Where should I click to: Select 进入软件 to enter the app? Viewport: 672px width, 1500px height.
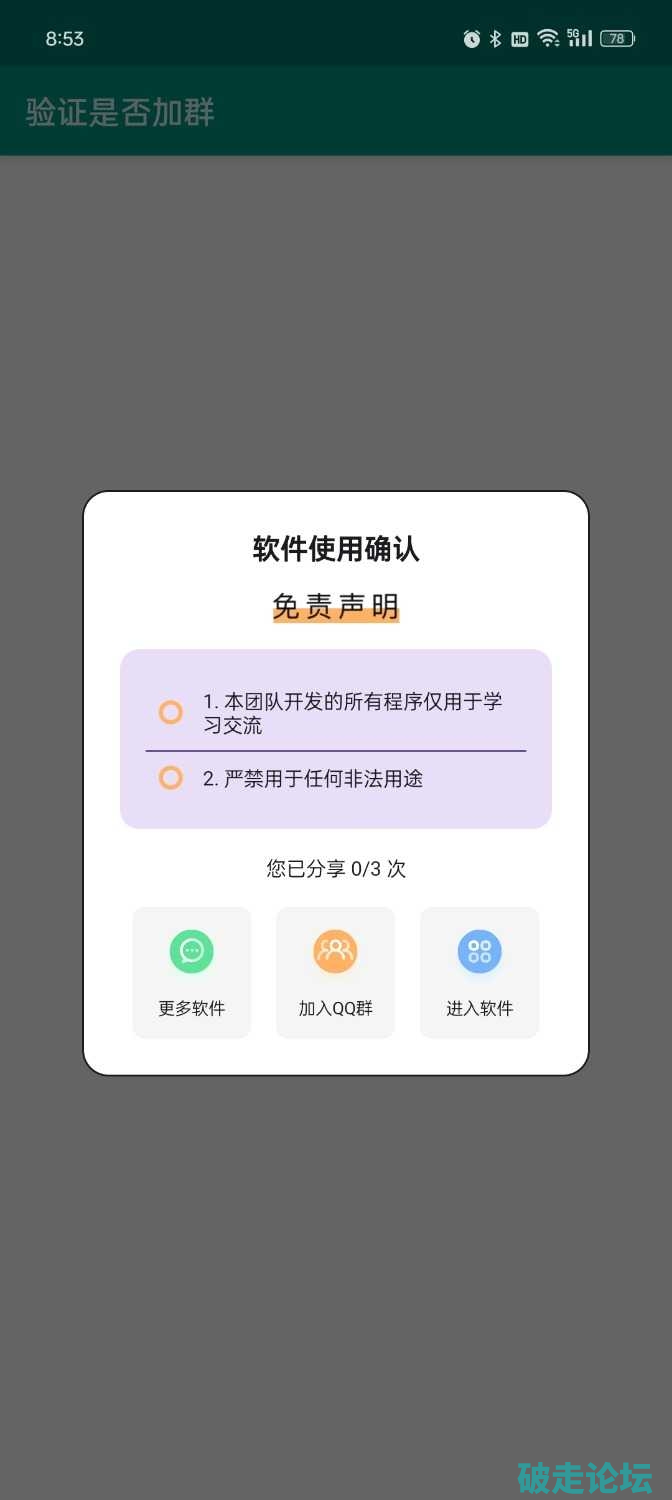click(x=479, y=972)
